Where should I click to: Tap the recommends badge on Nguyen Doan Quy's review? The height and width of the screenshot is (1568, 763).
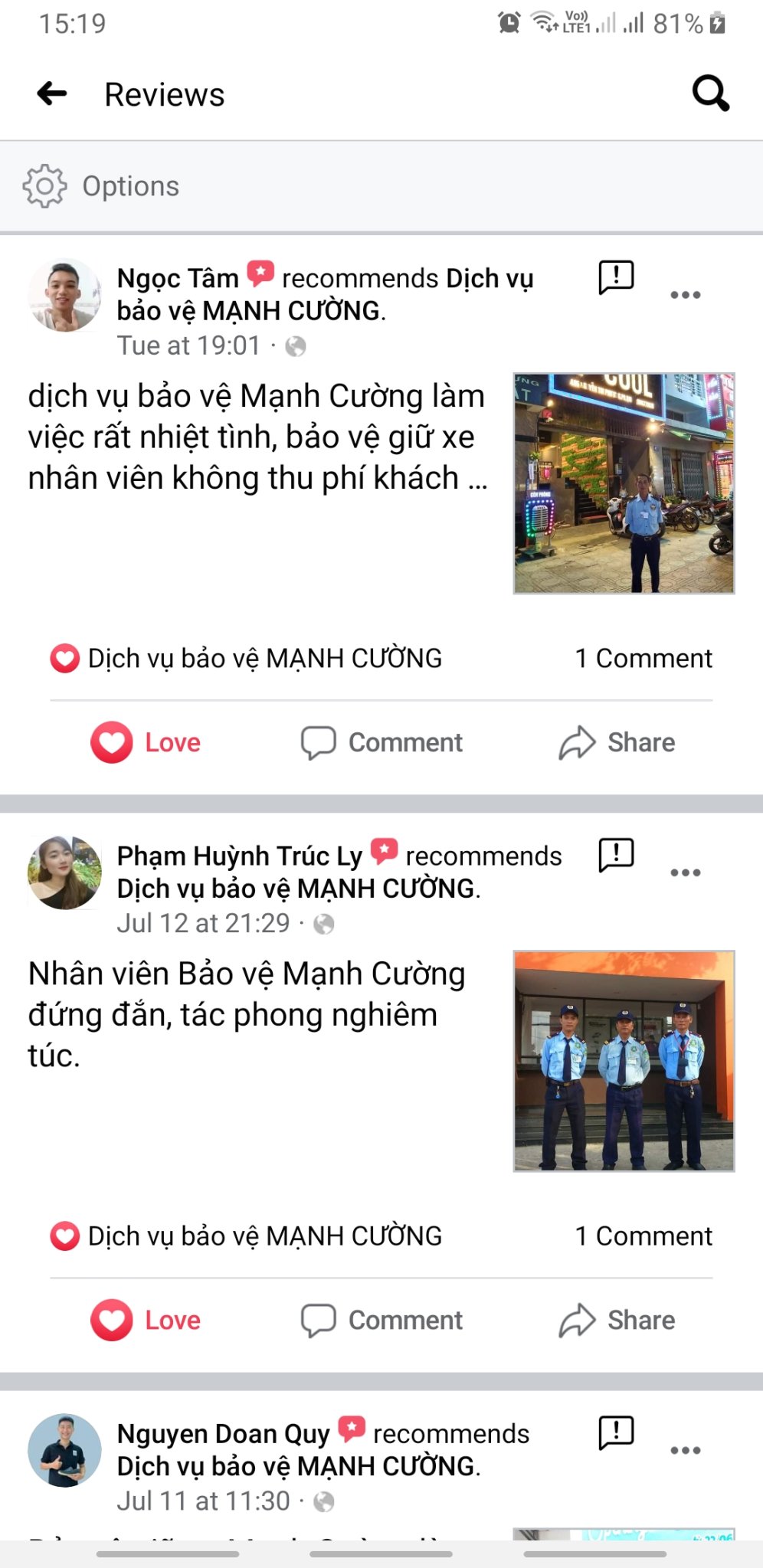tap(352, 1429)
